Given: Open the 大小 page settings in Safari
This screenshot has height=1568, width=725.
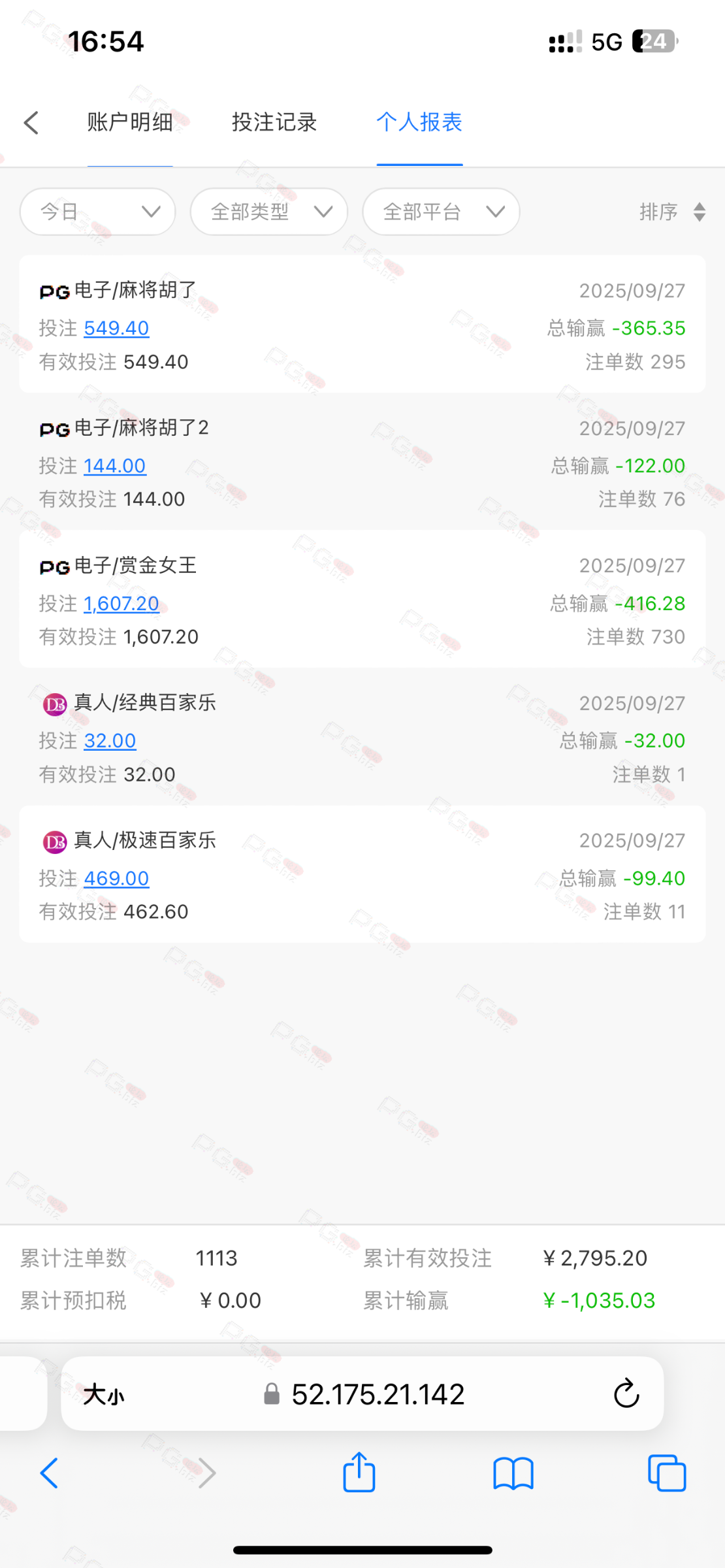Looking at the screenshot, I should coord(103,1395).
